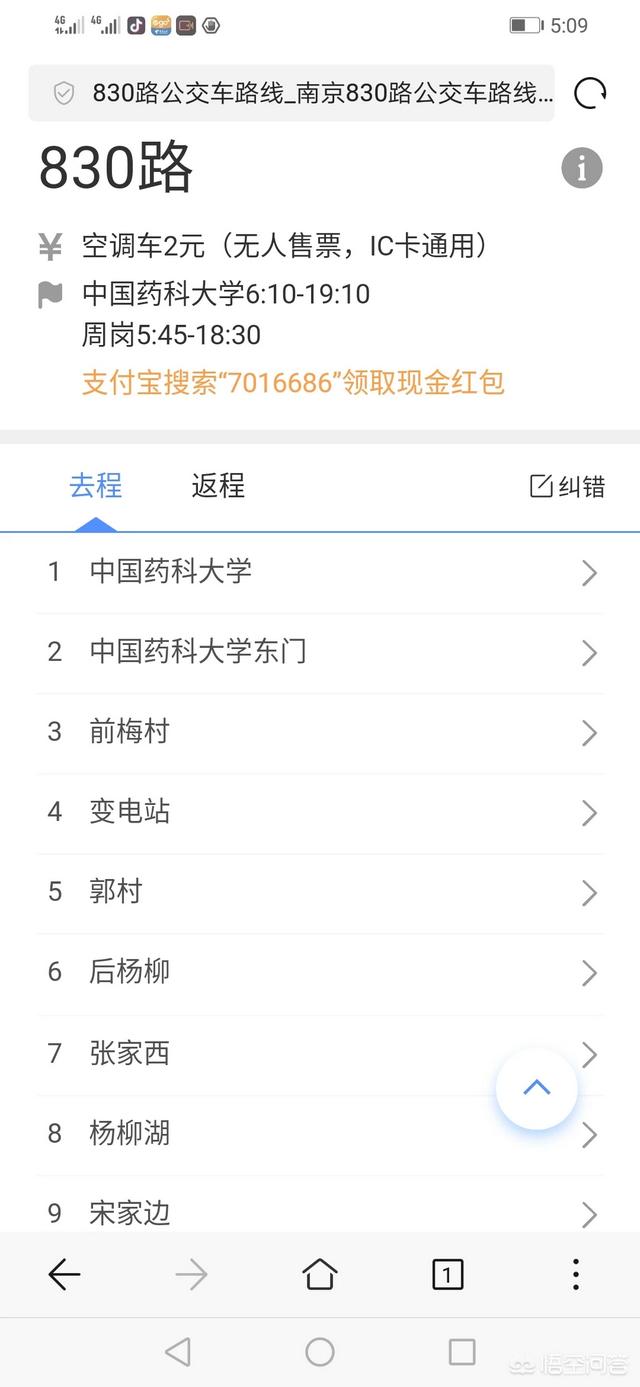Open the 后杨柳 stop details

[x=320, y=972]
